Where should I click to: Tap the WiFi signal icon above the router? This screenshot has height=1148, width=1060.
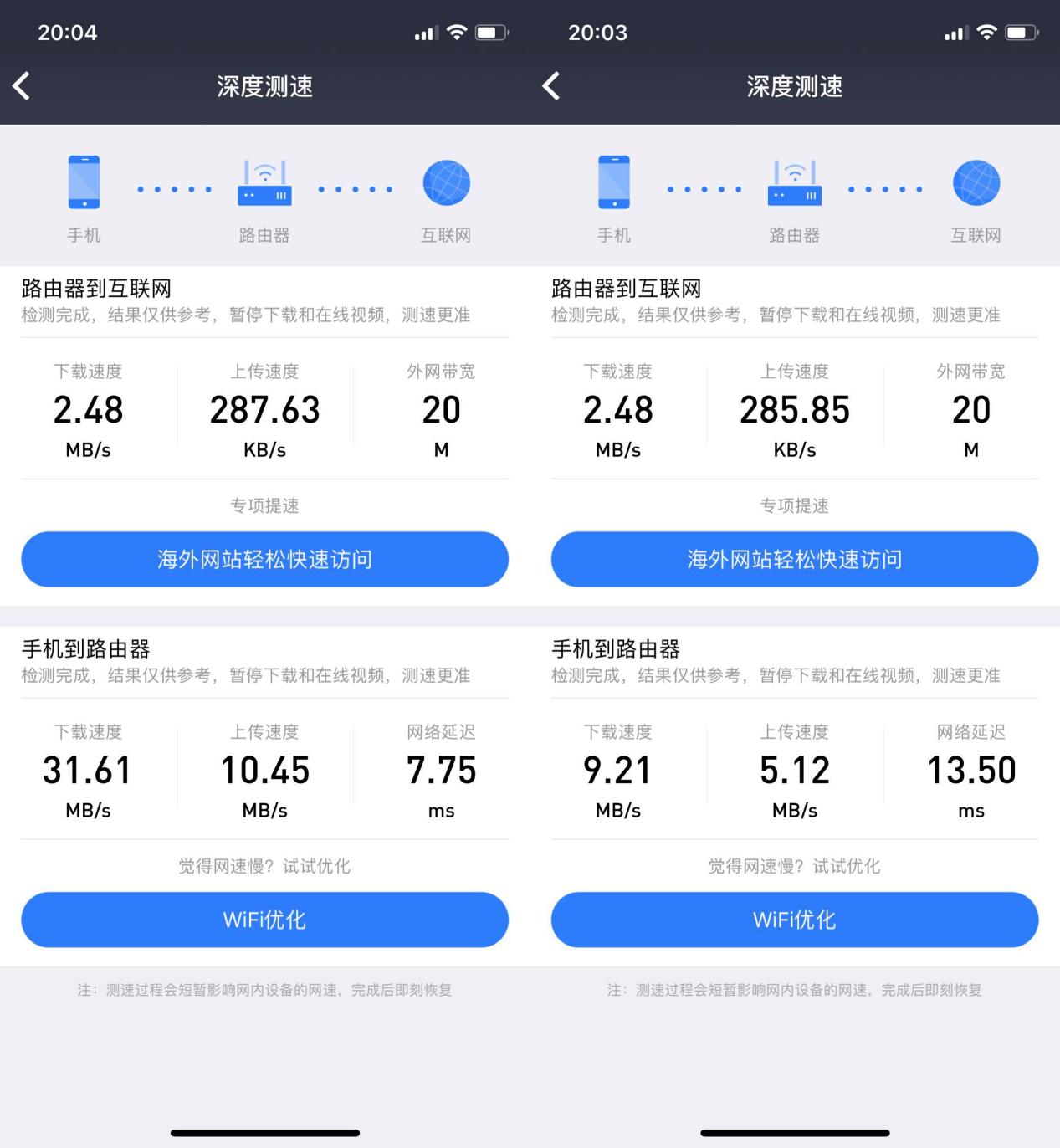point(264,172)
